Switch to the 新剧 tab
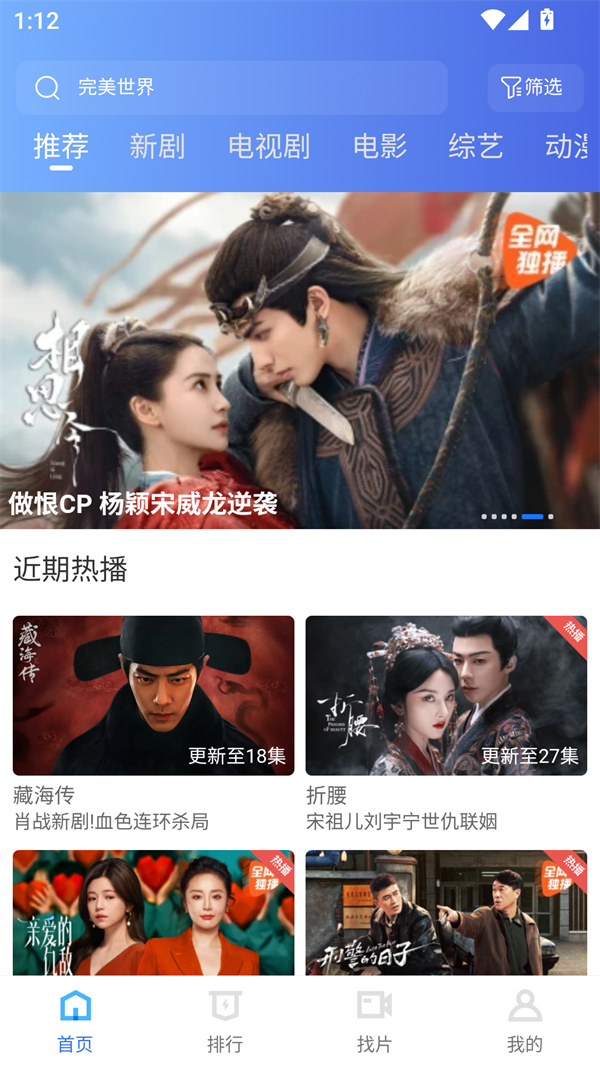 point(157,147)
